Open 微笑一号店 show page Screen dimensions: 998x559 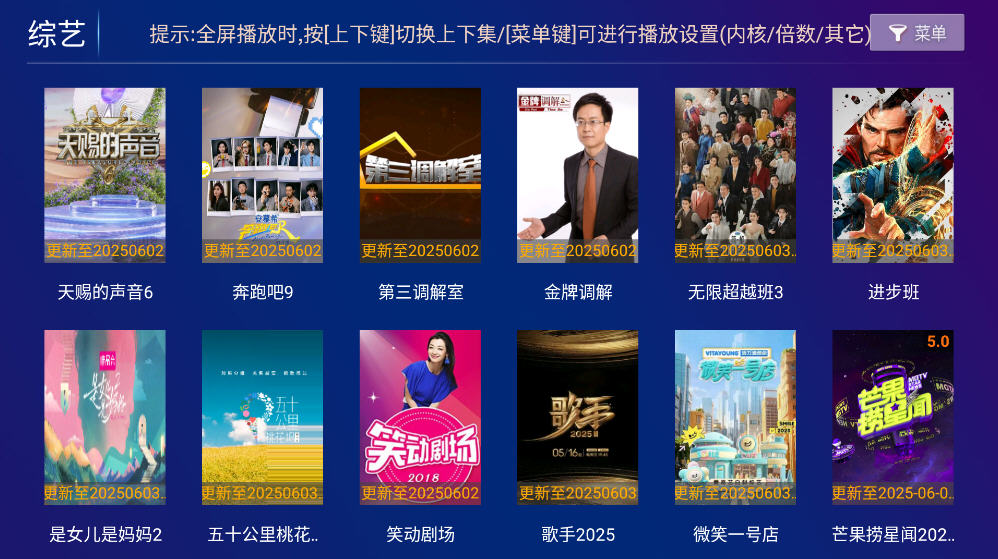pyautogui.click(x=735, y=417)
